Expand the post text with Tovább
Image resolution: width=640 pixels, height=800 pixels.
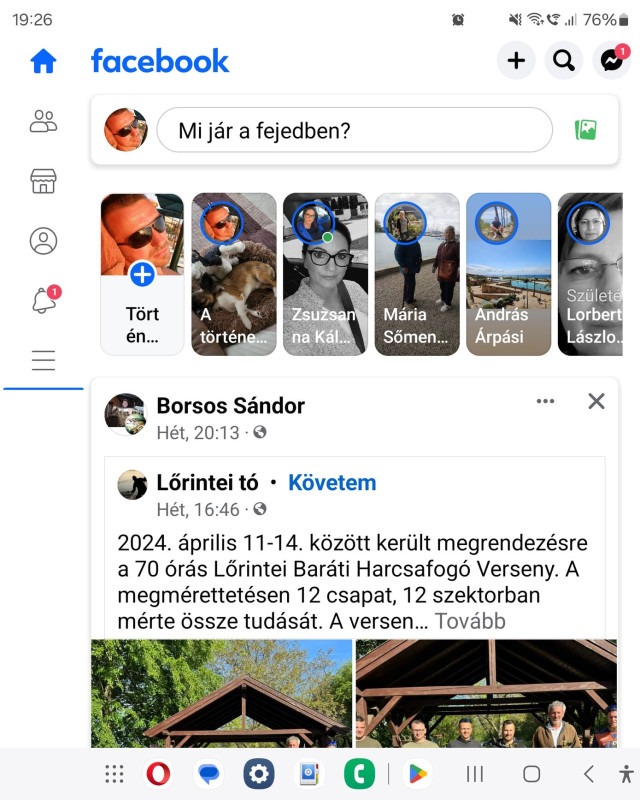tap(470, 621)
